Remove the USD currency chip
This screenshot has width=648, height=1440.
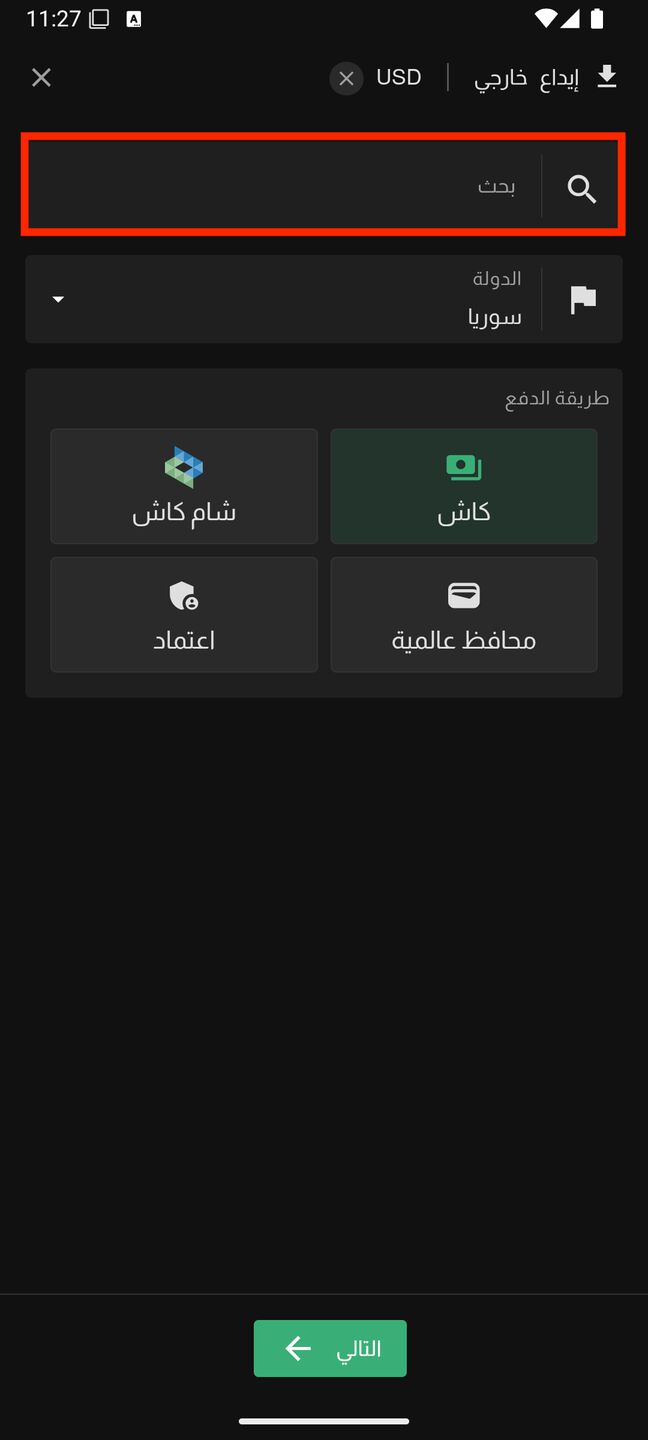pos(346,78)
